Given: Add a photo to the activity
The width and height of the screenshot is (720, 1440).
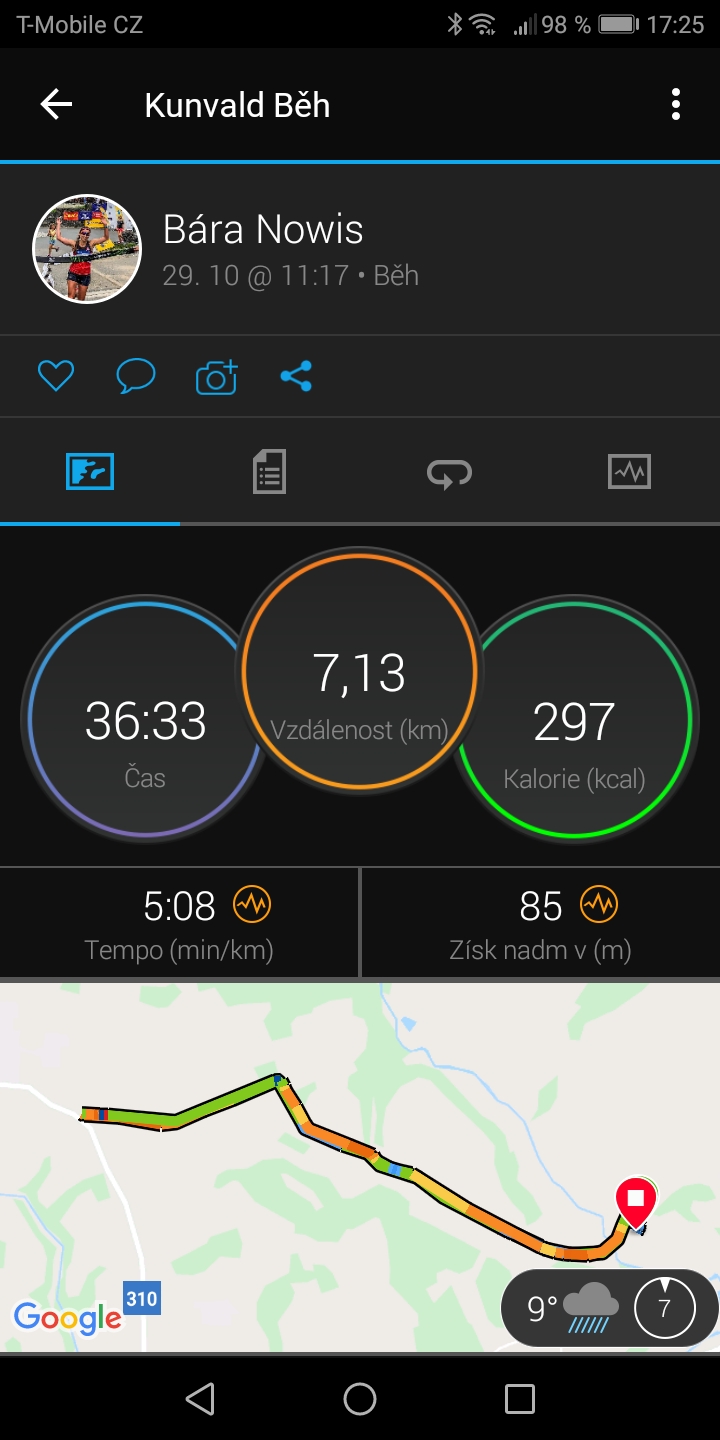Looking at the screenshot, I should coord(216,376).
